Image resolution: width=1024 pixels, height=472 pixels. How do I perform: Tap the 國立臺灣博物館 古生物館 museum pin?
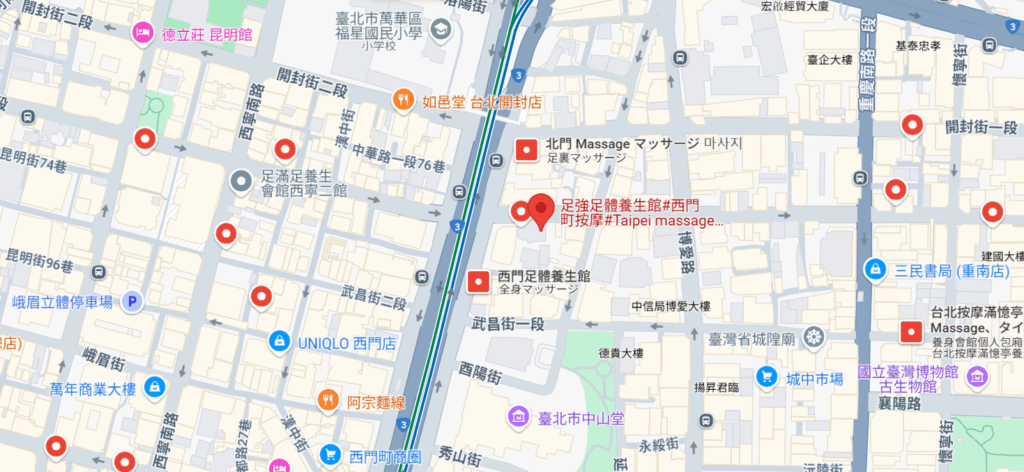click(978, 377)
